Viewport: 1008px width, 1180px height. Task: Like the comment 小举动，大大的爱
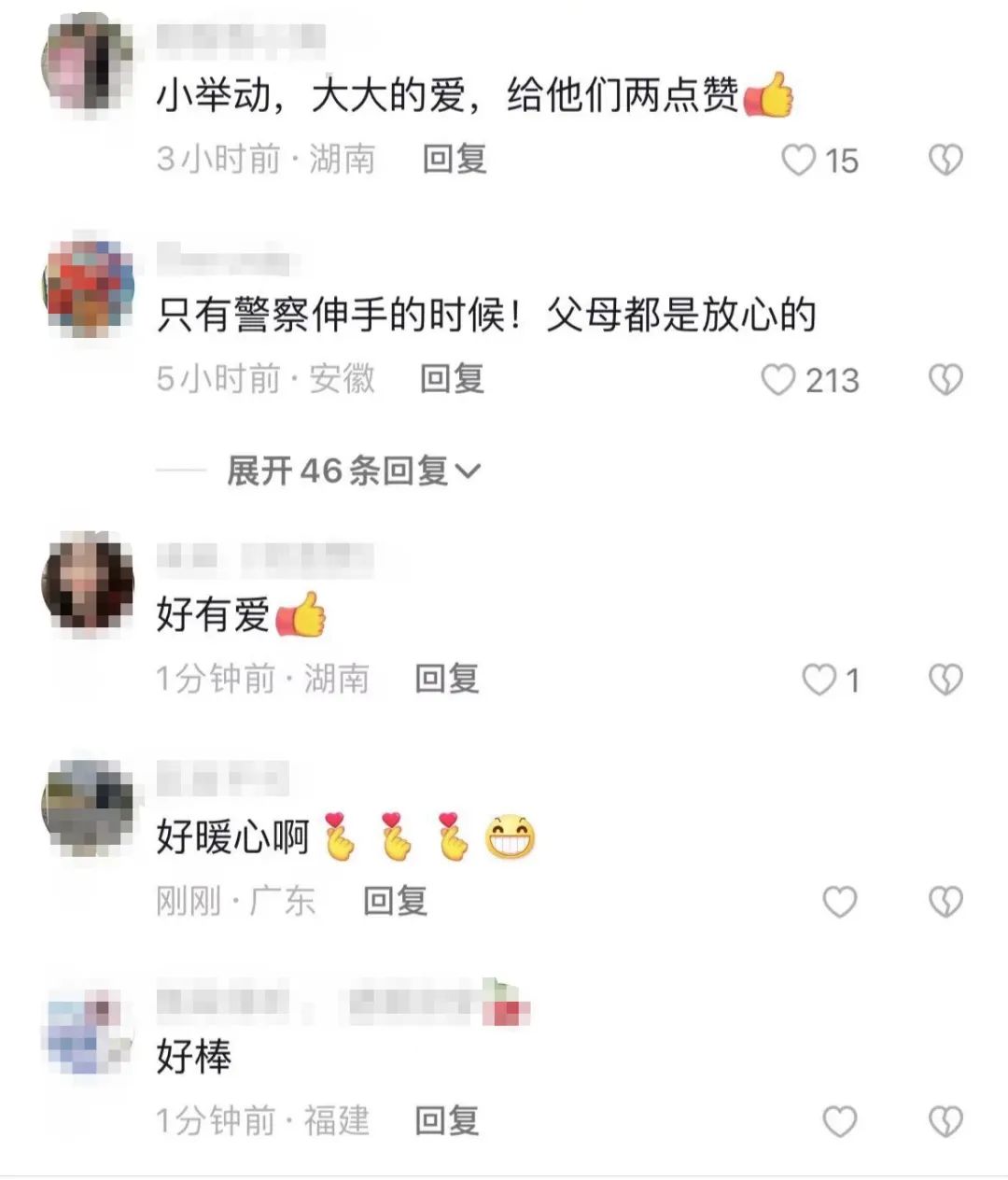point(798,161)
